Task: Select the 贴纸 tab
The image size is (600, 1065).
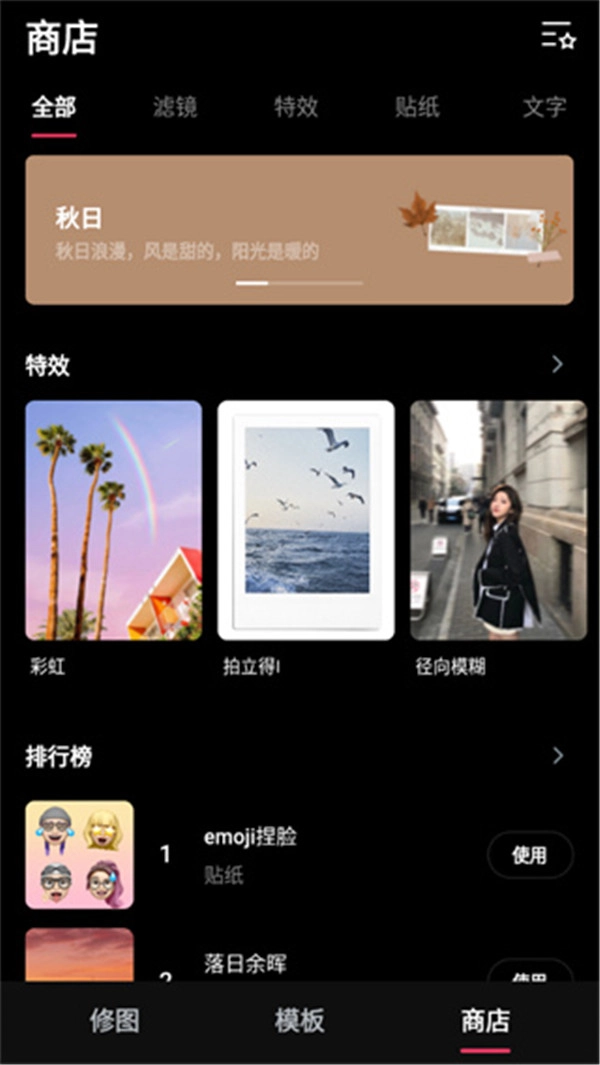Action: [417, 108]
